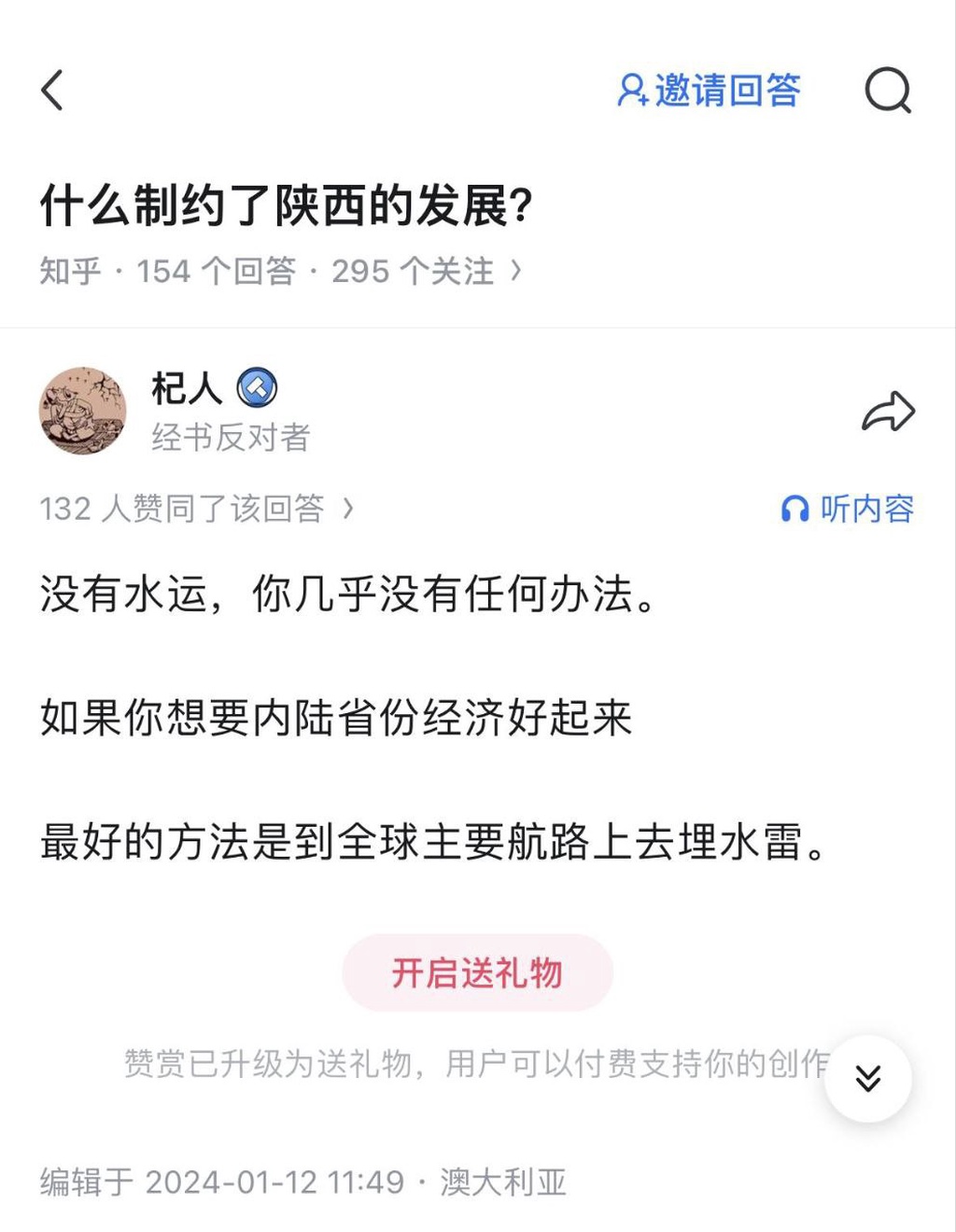The height and width of the screenshot is (1232, 956).
Task: Open the search magnifier icon
Action: click(x=887, y=91)
